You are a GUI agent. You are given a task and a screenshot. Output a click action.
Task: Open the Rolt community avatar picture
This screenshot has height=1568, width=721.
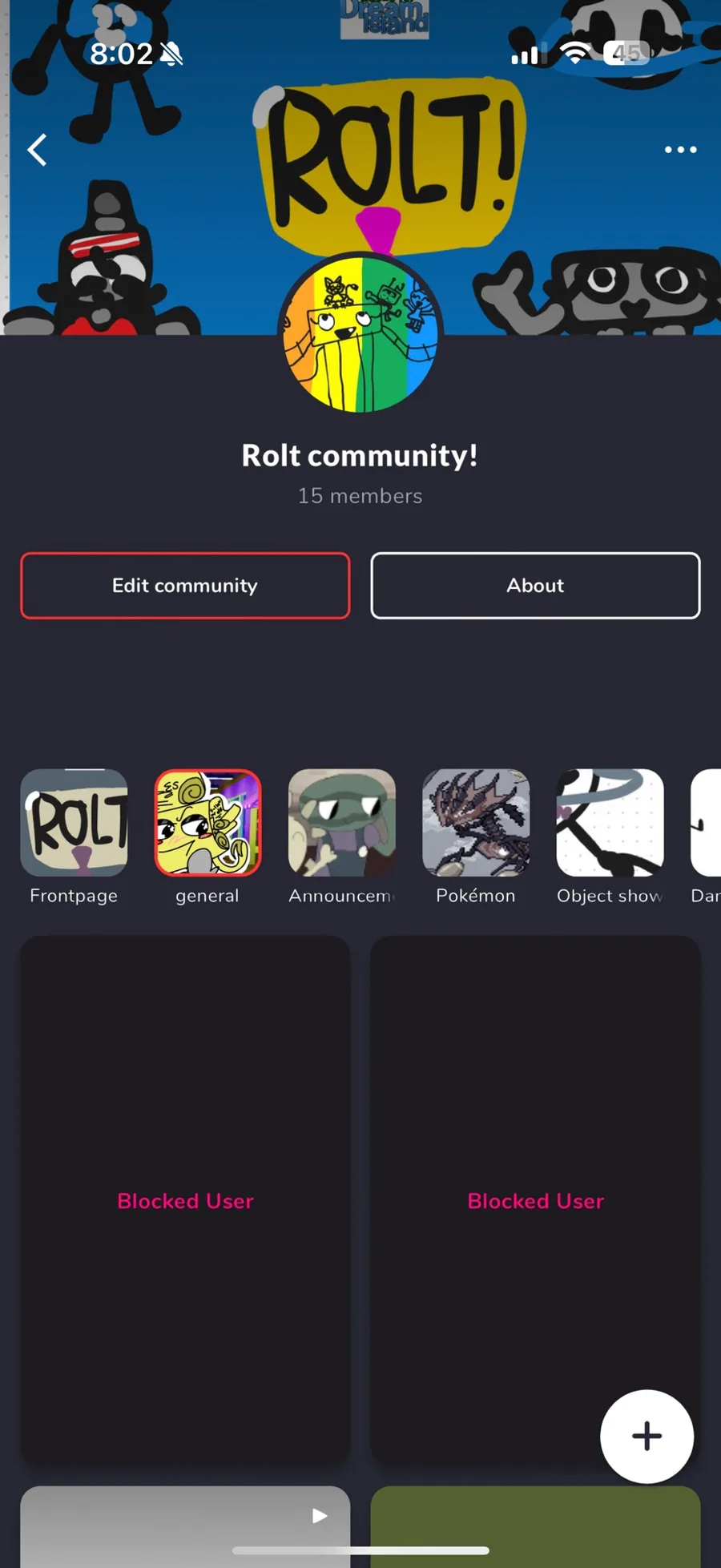[360, 335]
